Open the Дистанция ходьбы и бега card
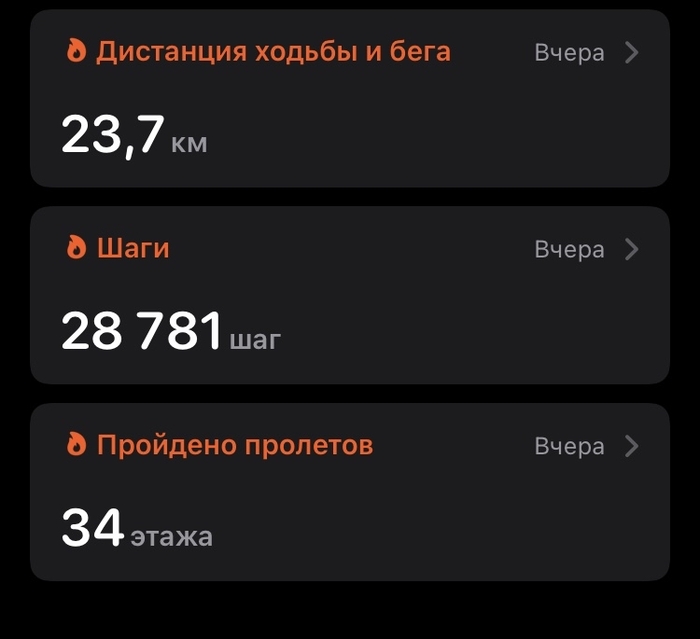700x639 pixels. (349, 98)
